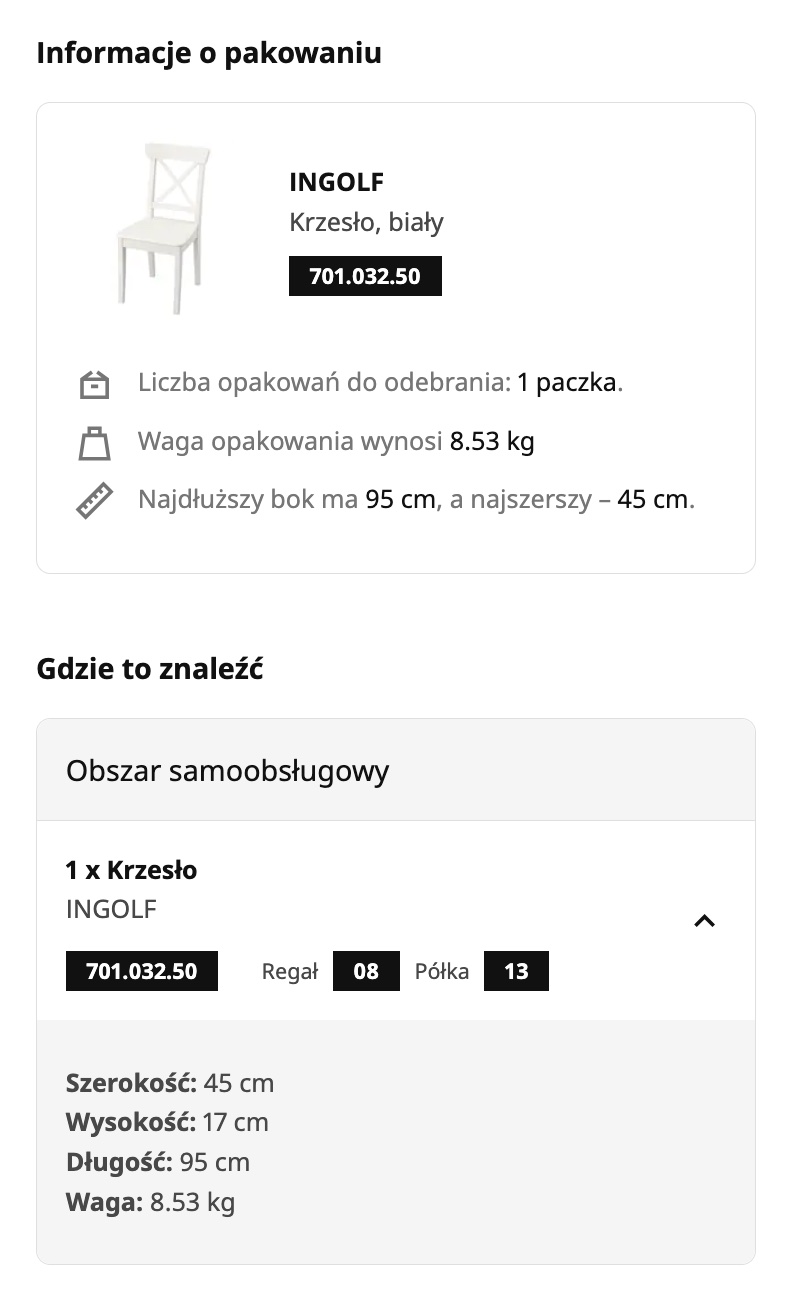
Task: Click the Gdzie to znaleźć heading
Action: click(x=149, y=668)
